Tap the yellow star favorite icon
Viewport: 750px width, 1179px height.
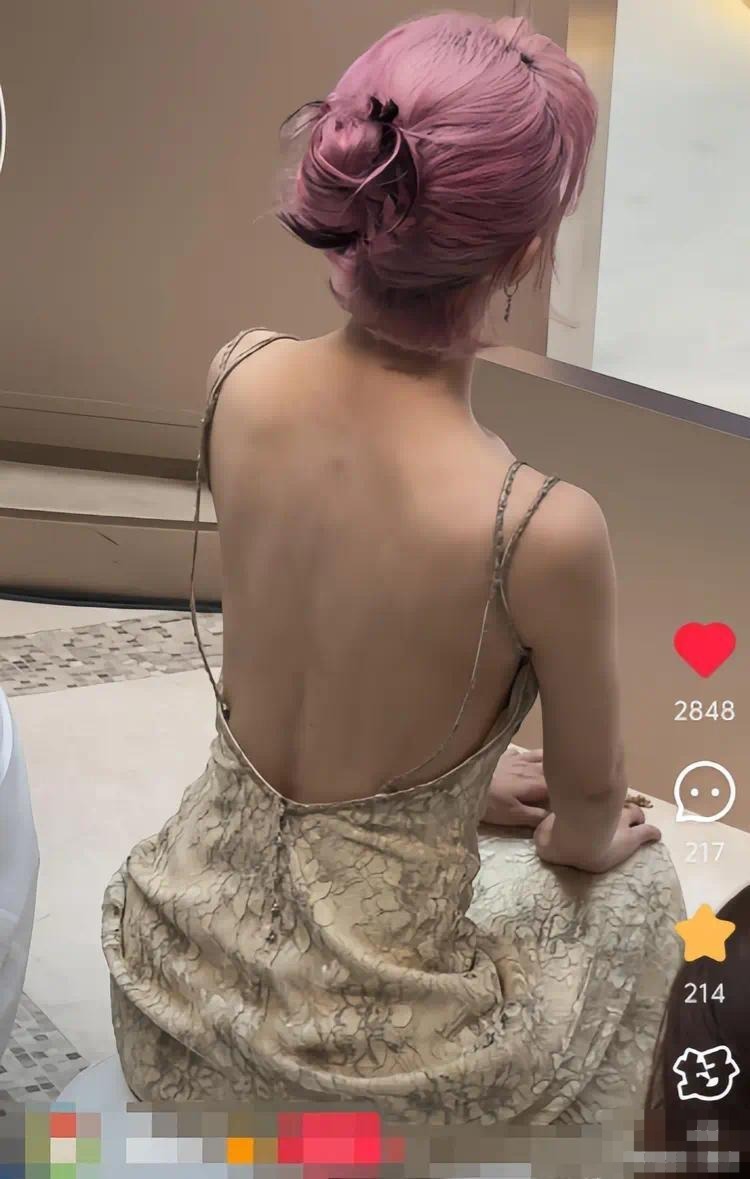[705, 933]
